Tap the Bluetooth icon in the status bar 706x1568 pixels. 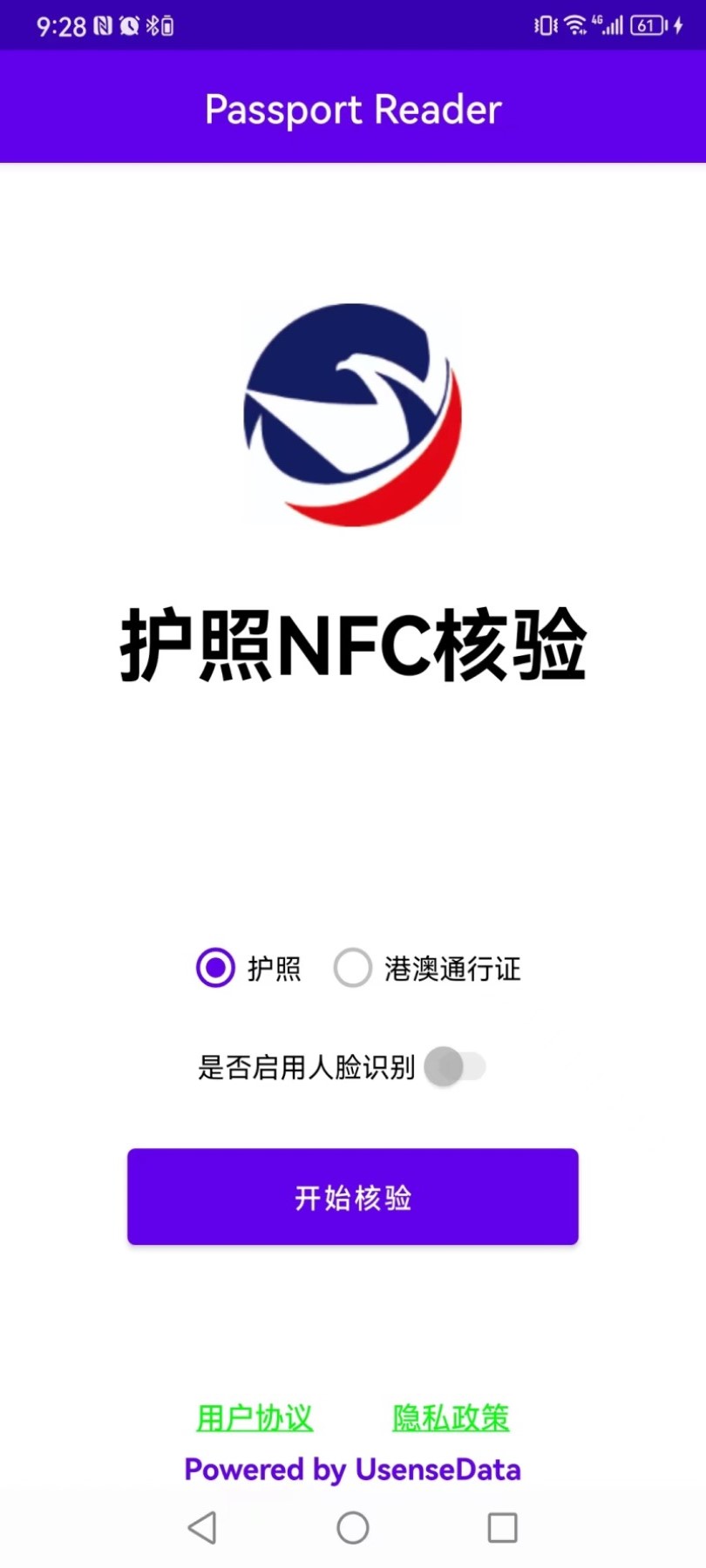[x=152, y=25]
